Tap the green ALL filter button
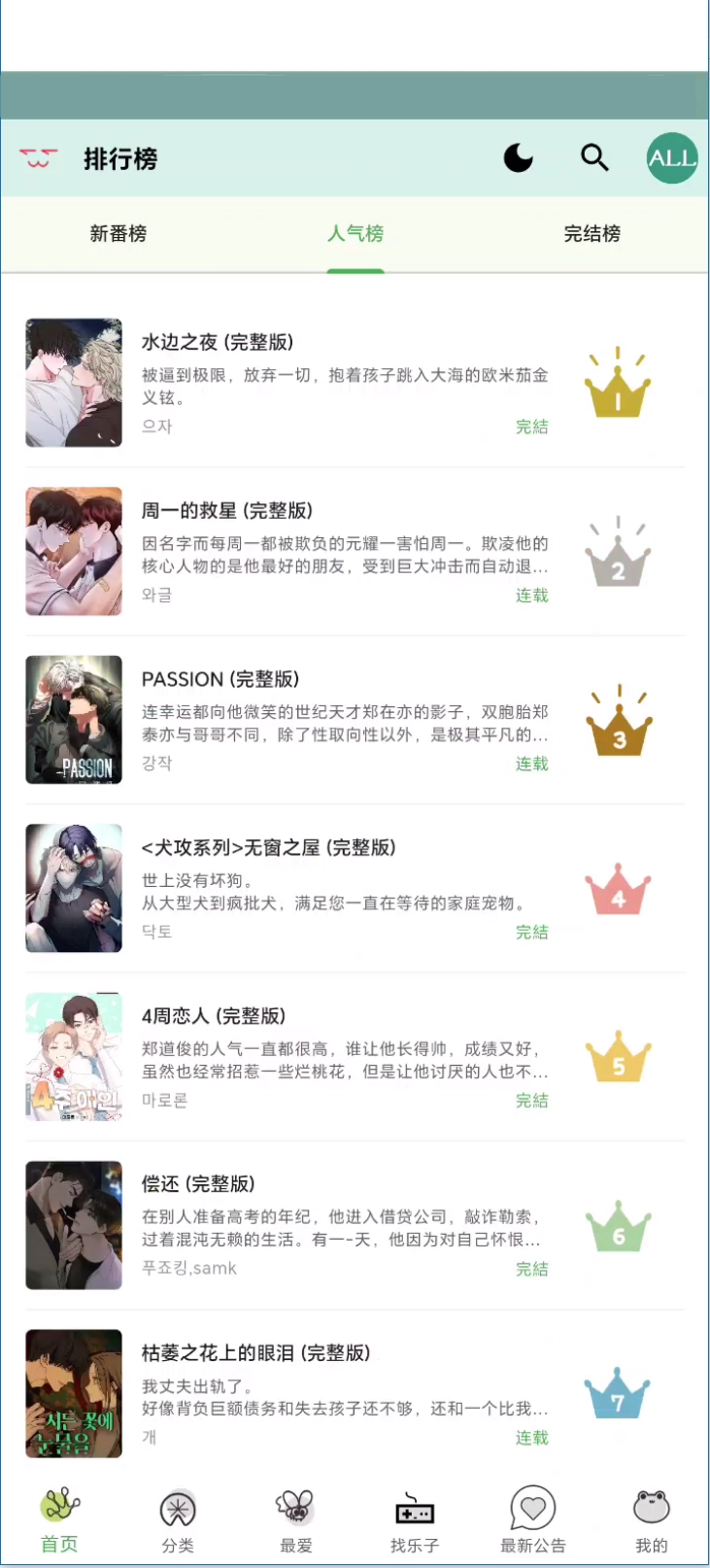Screen dimensions: 710x1568 (x=672, y=158)
